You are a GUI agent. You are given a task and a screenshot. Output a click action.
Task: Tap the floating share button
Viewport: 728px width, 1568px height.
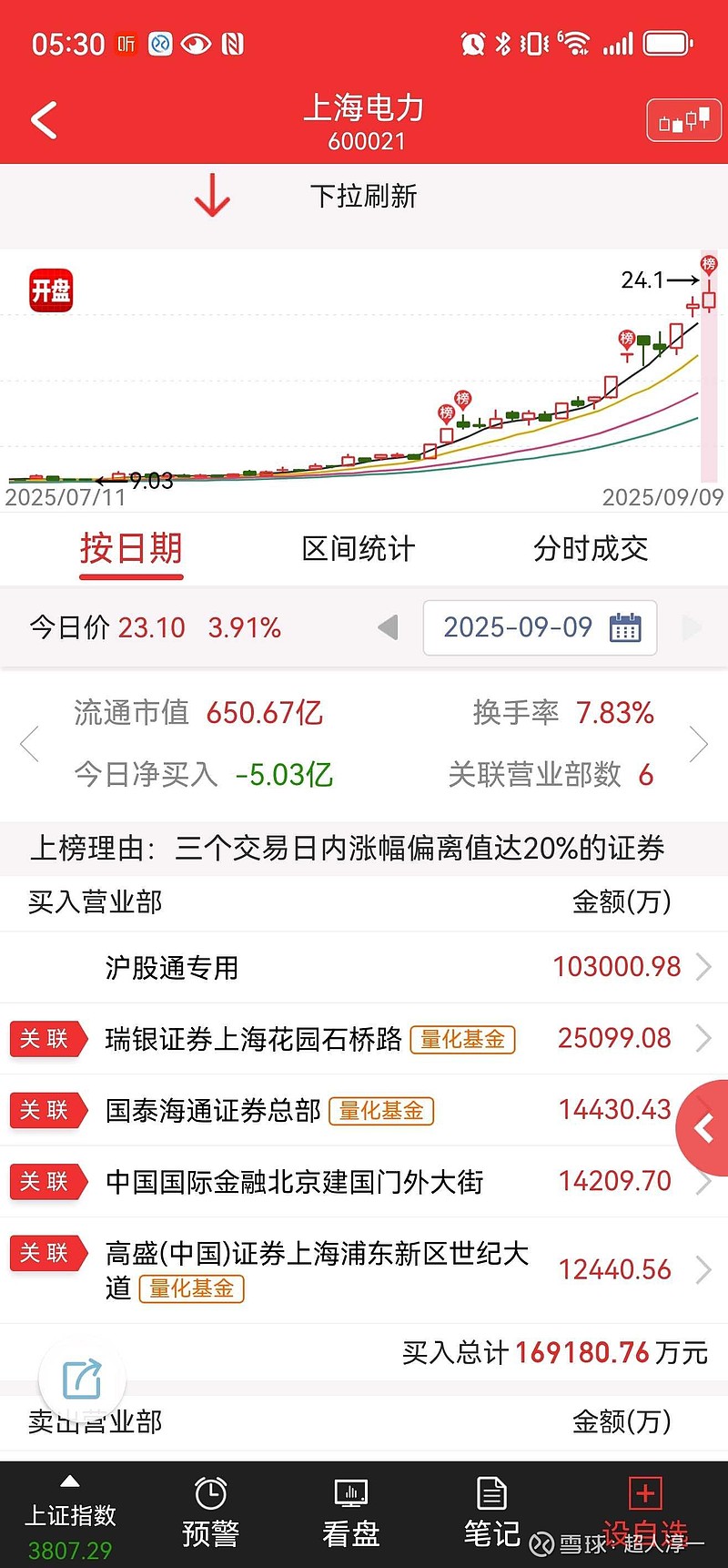click(x=82, y=1380)
